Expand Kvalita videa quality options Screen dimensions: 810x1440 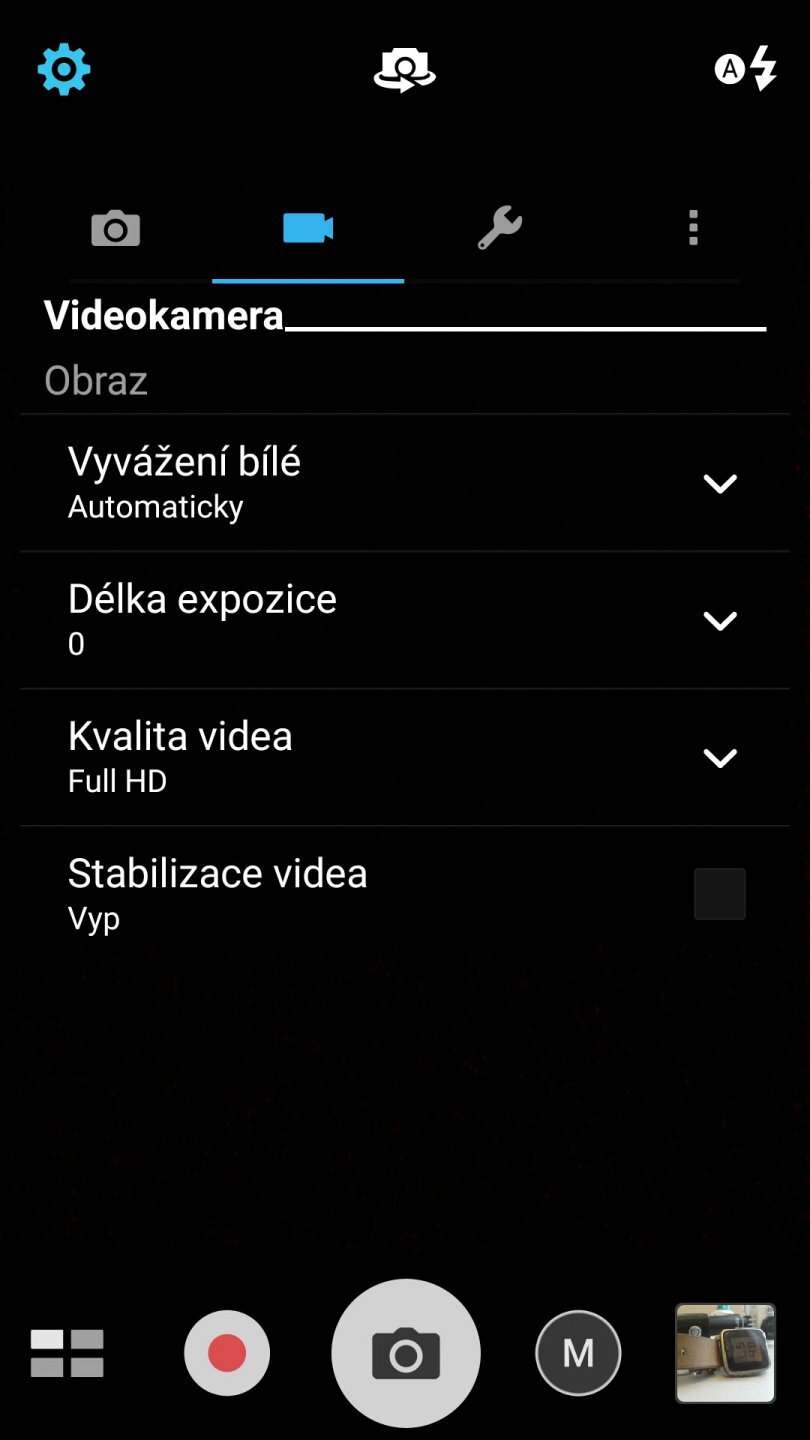[x=719, y=757]
